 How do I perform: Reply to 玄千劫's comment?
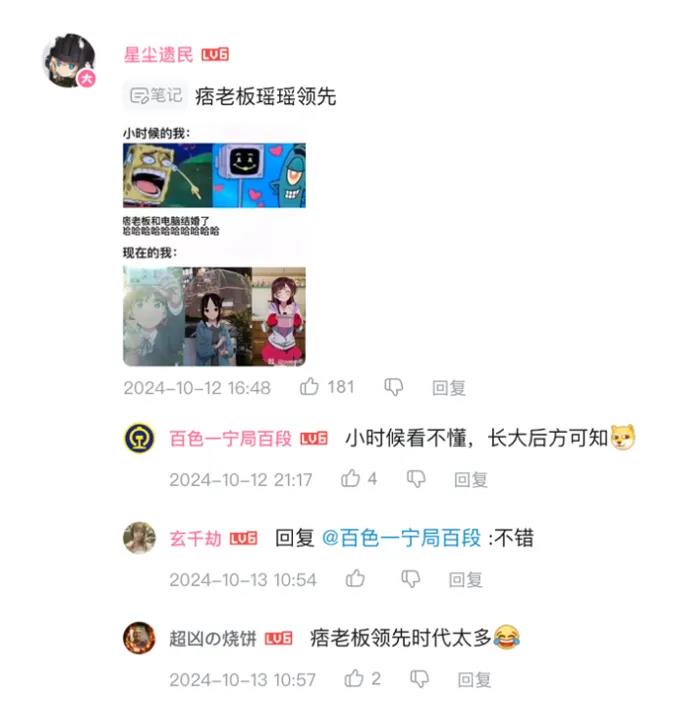tap(465, 579)
